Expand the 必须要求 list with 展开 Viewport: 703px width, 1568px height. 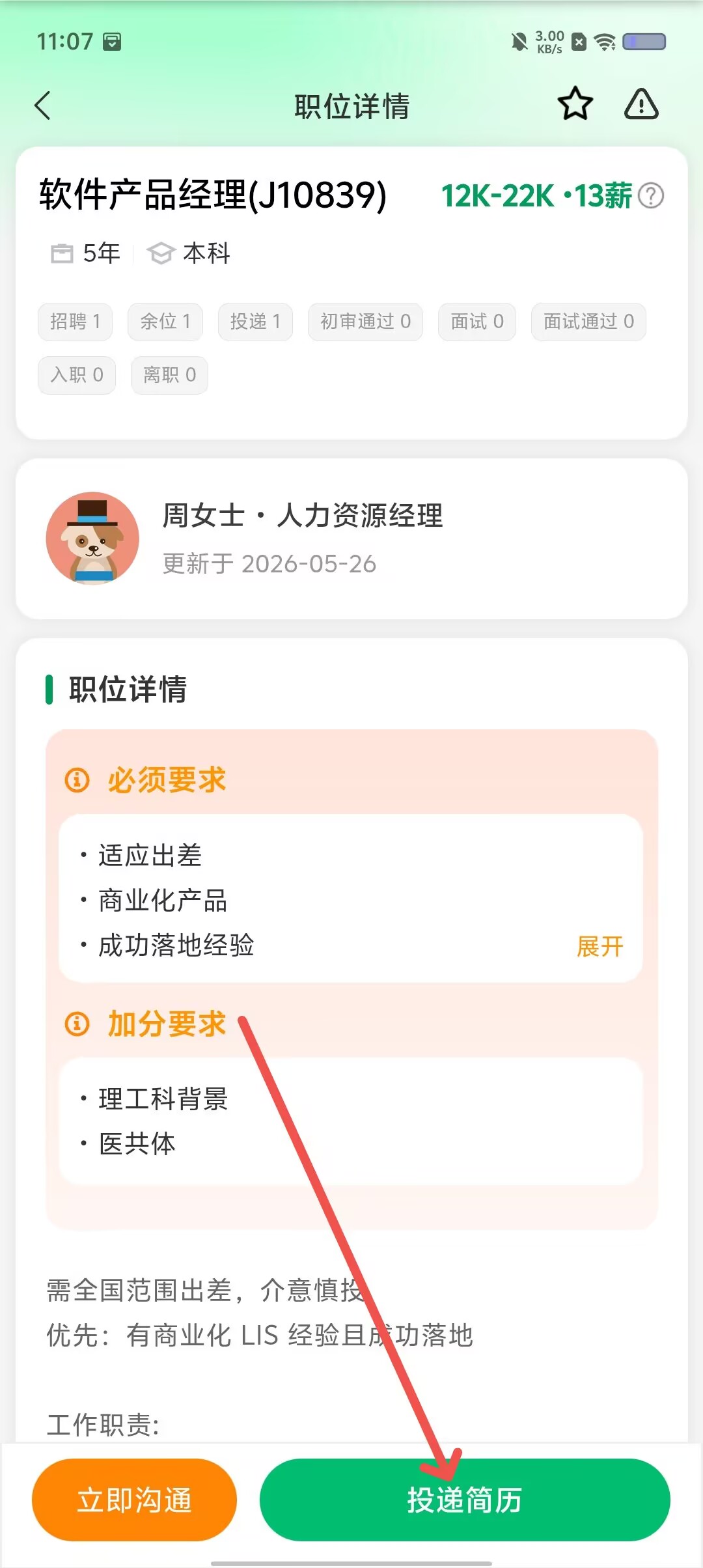click(600, 946)
